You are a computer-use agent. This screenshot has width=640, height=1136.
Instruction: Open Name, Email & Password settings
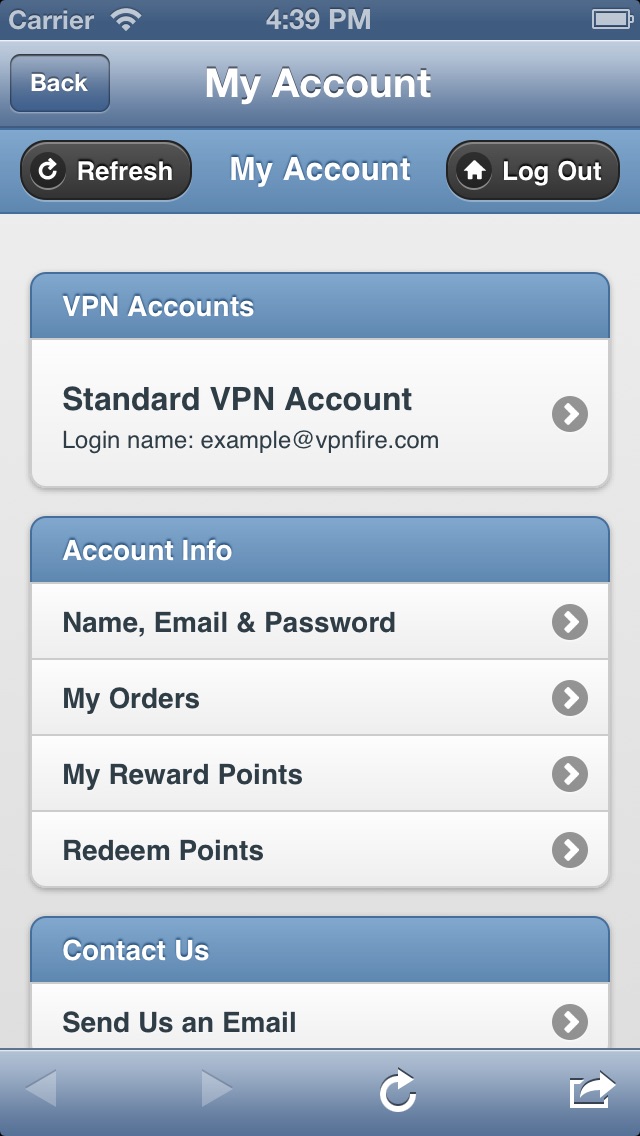point(320,622)
